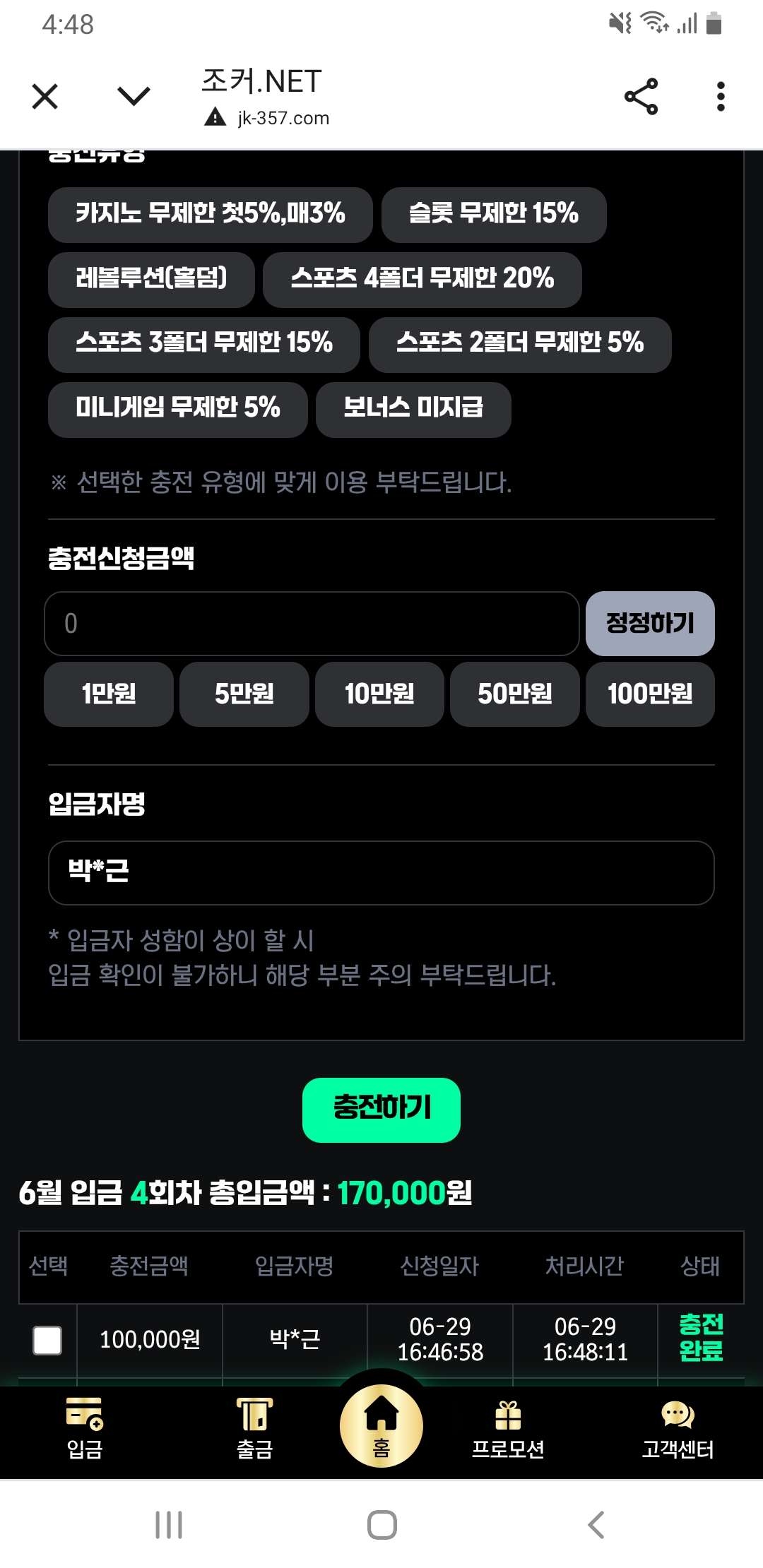The image size is (763, 1568).
Task: Pick 미니게임 무제한 5% option
Action: click(177, 409)
